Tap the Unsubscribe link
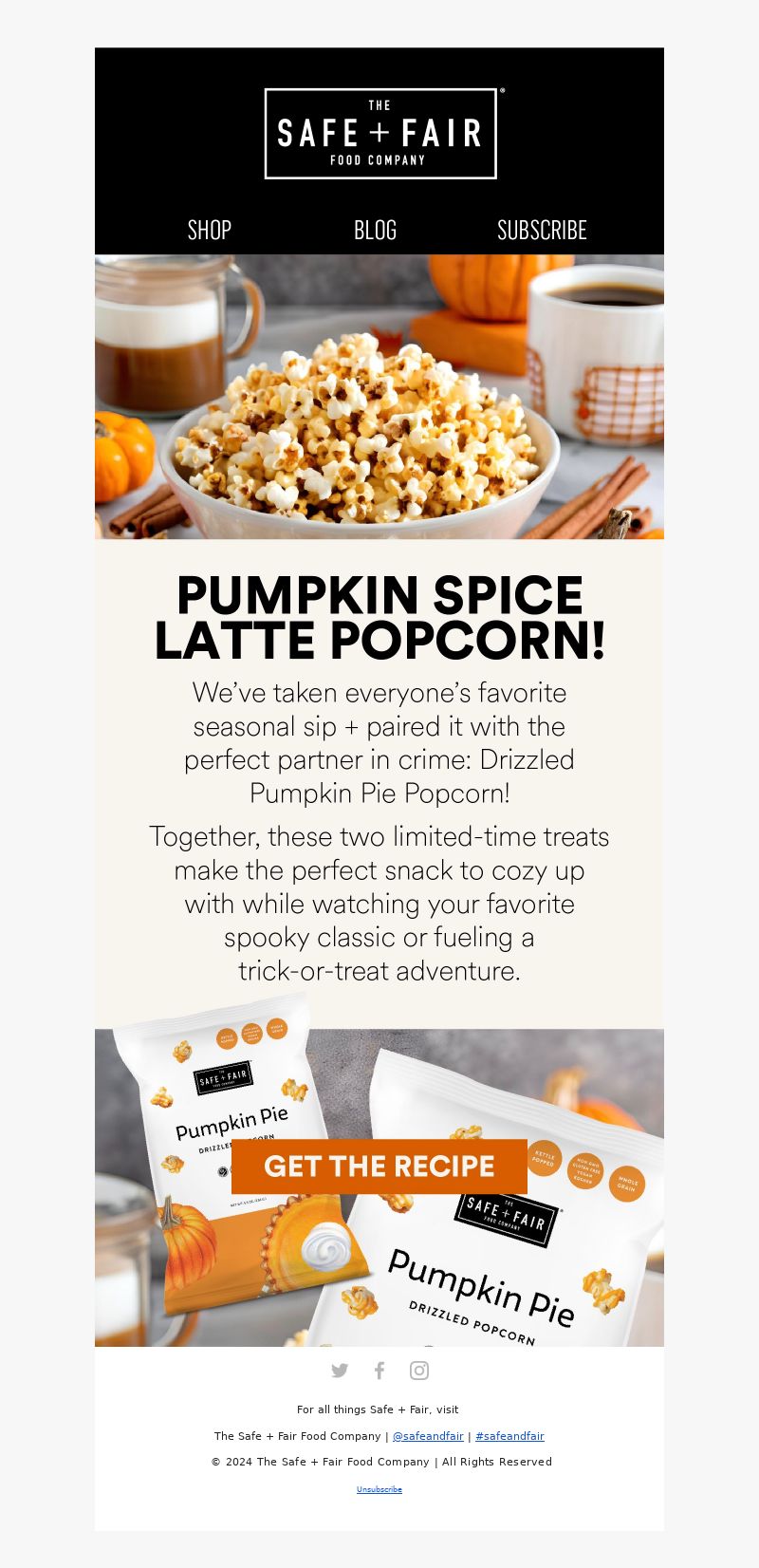Image resolution: width=759 pixels, height=1568 pixels. 379,1489
